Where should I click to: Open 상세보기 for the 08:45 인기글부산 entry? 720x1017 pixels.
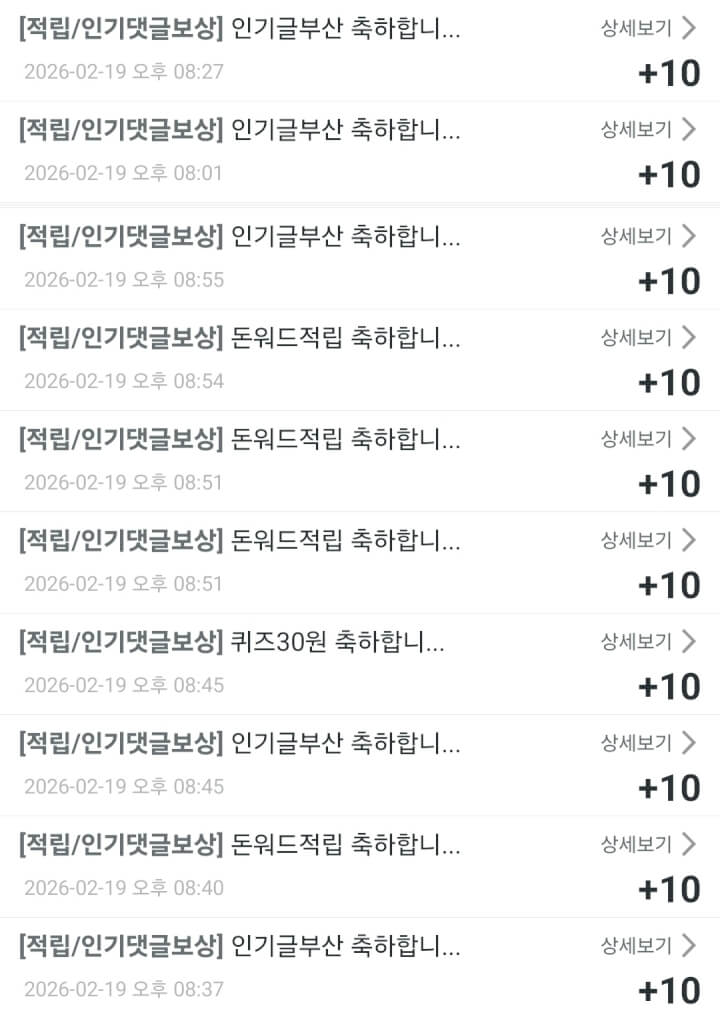click(647, 742)
